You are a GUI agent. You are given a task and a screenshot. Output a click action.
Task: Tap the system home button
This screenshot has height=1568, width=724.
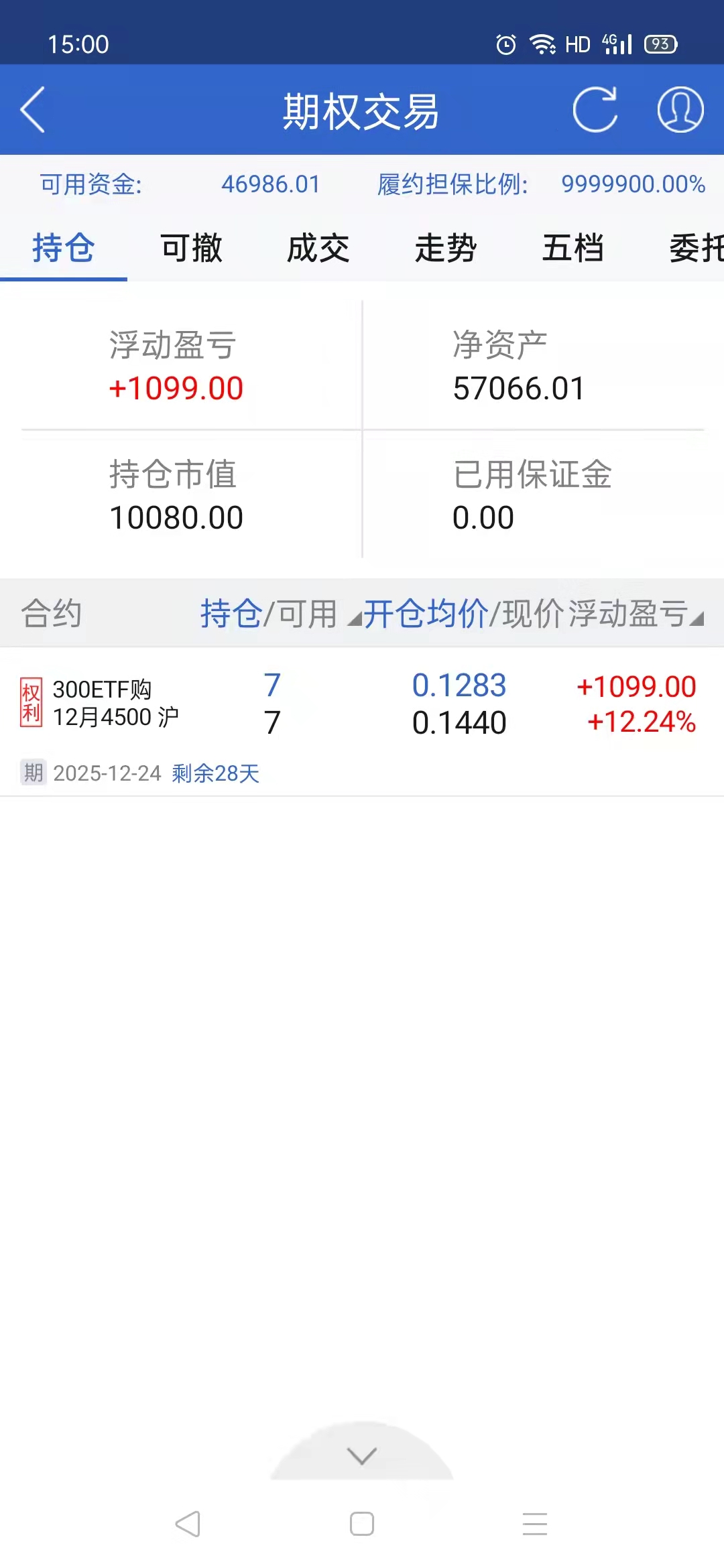[362, 1524]
